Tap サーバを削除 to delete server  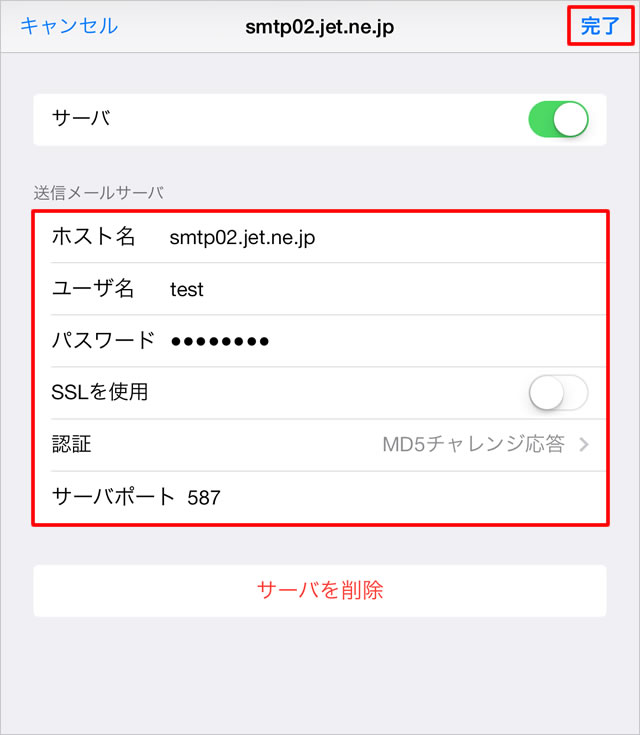320,590
